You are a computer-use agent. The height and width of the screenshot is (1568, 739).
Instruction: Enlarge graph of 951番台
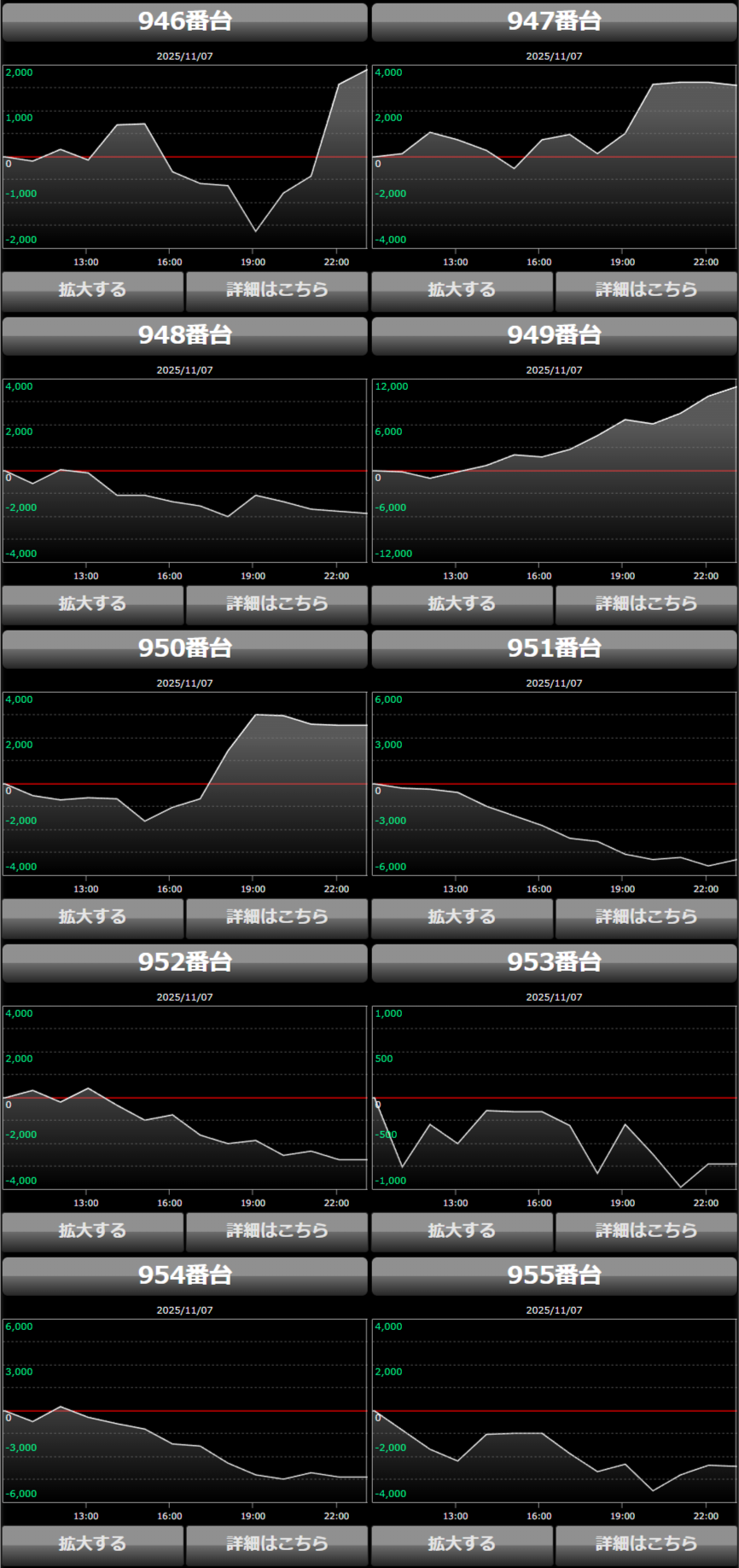coord(462,917)
